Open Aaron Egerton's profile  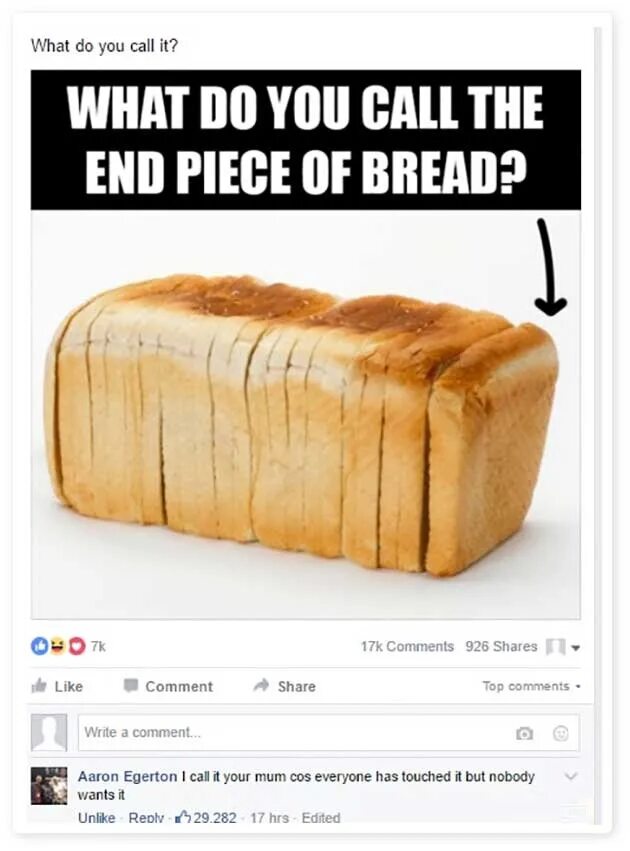127,776
